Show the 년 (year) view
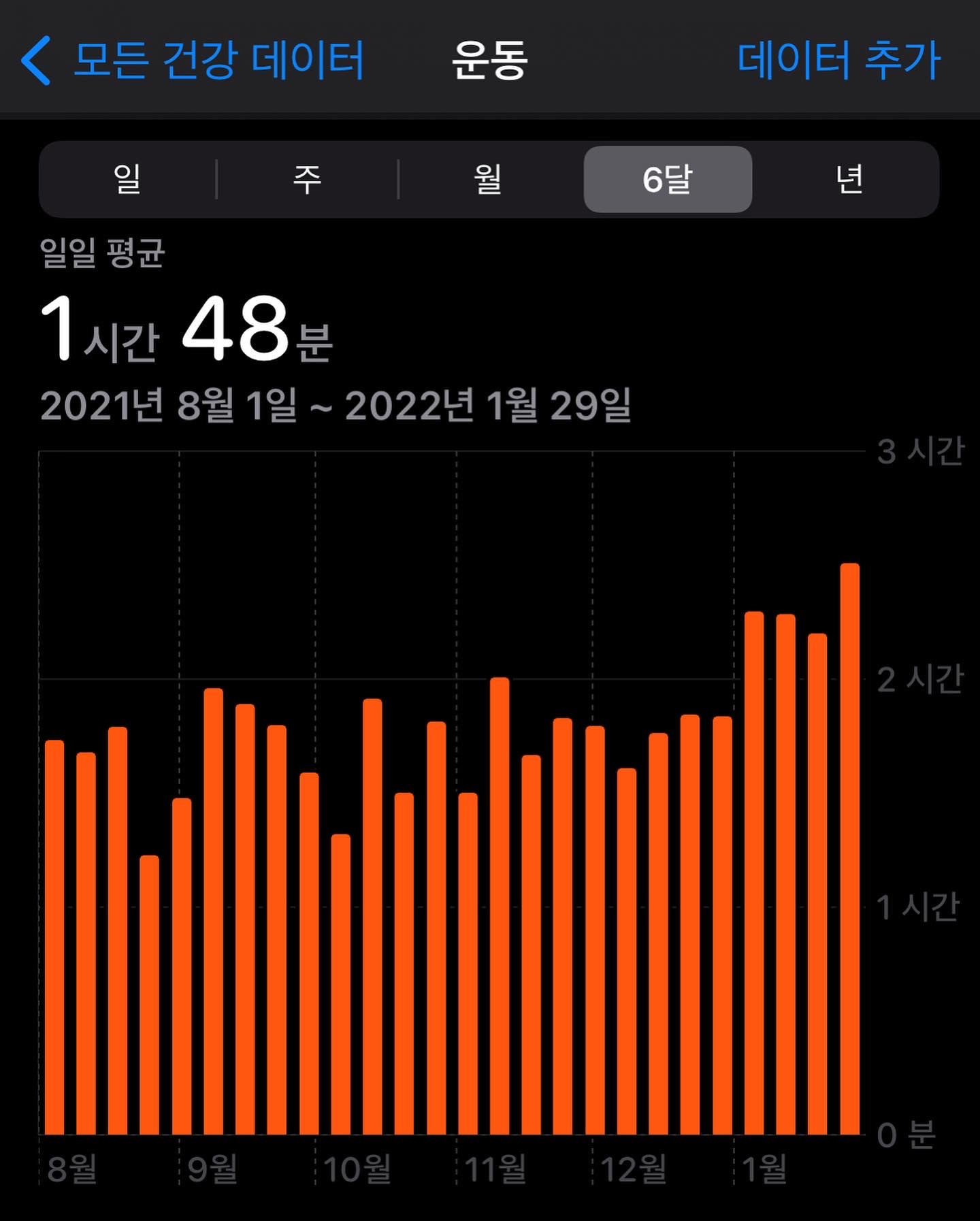The image size is (980, 1221). click(849, 180)
